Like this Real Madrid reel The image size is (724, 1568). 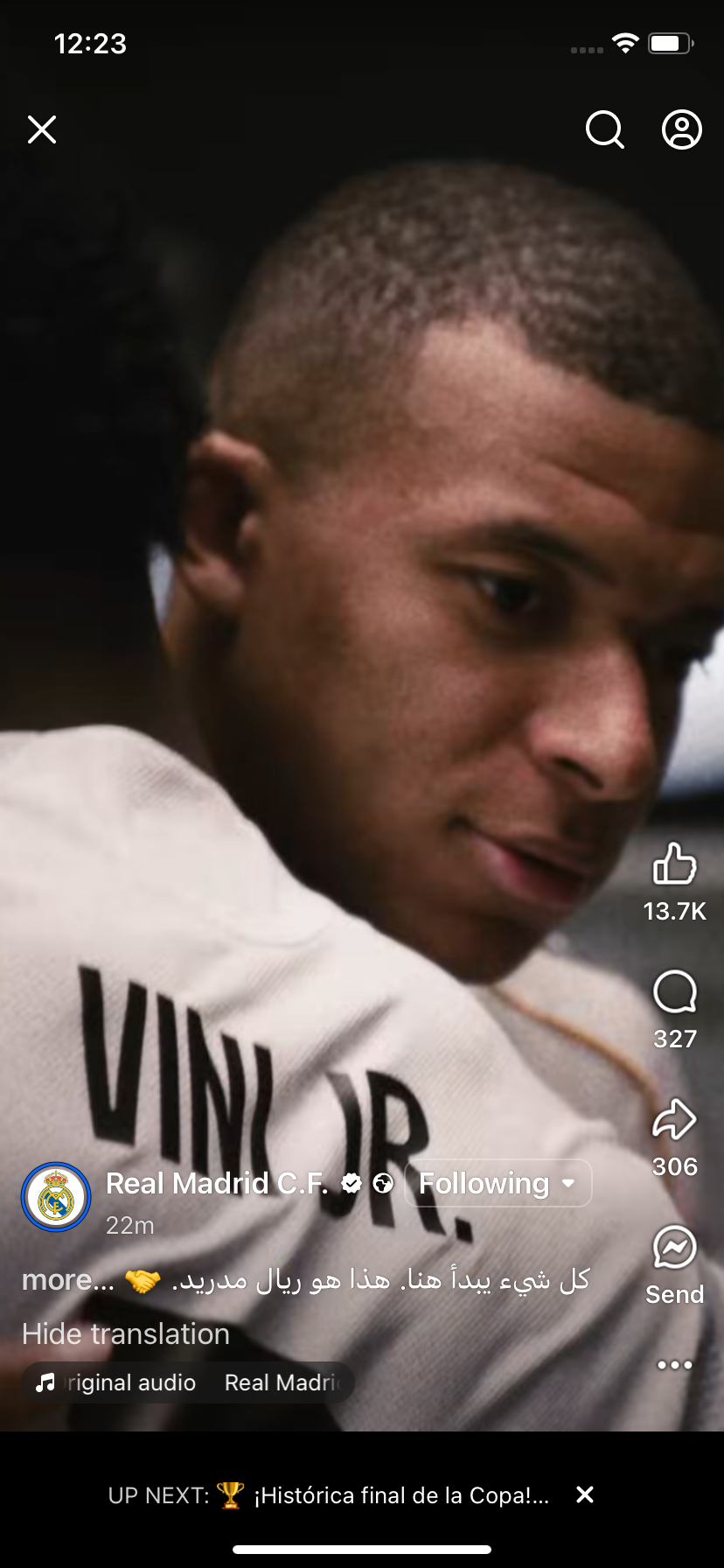pyautogui.click(x=674, y=864)
